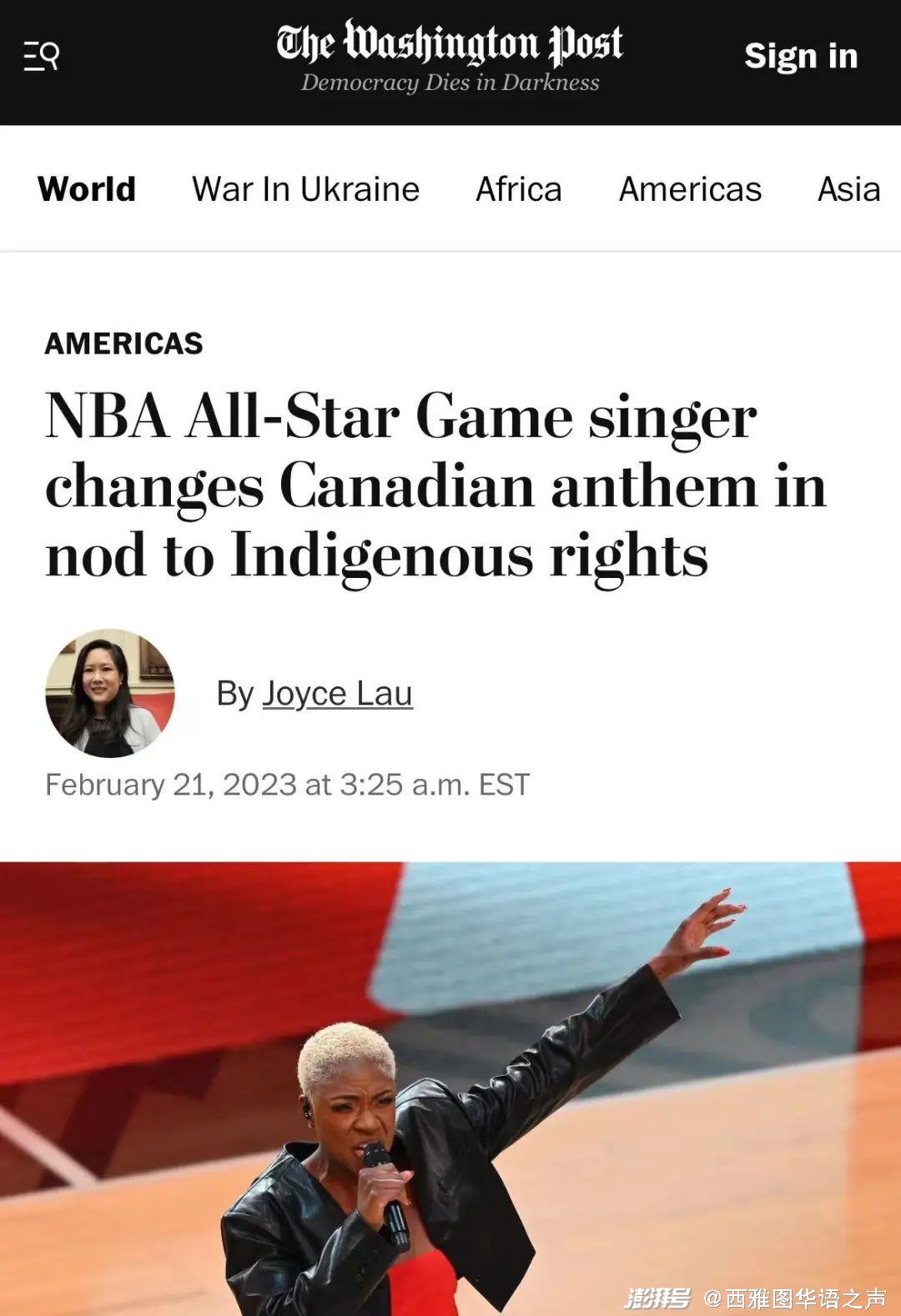Tap Sign in
The width and height of the screenshot is (901, 1316).
(x=800, y=56)
